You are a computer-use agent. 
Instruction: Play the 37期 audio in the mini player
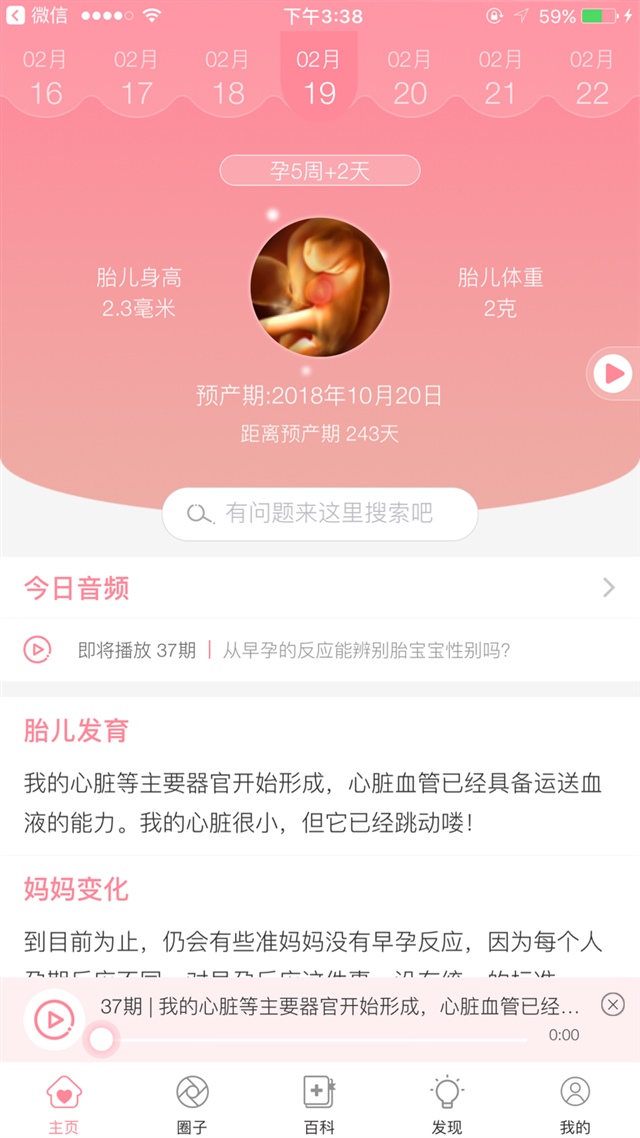click(53, 1019)
